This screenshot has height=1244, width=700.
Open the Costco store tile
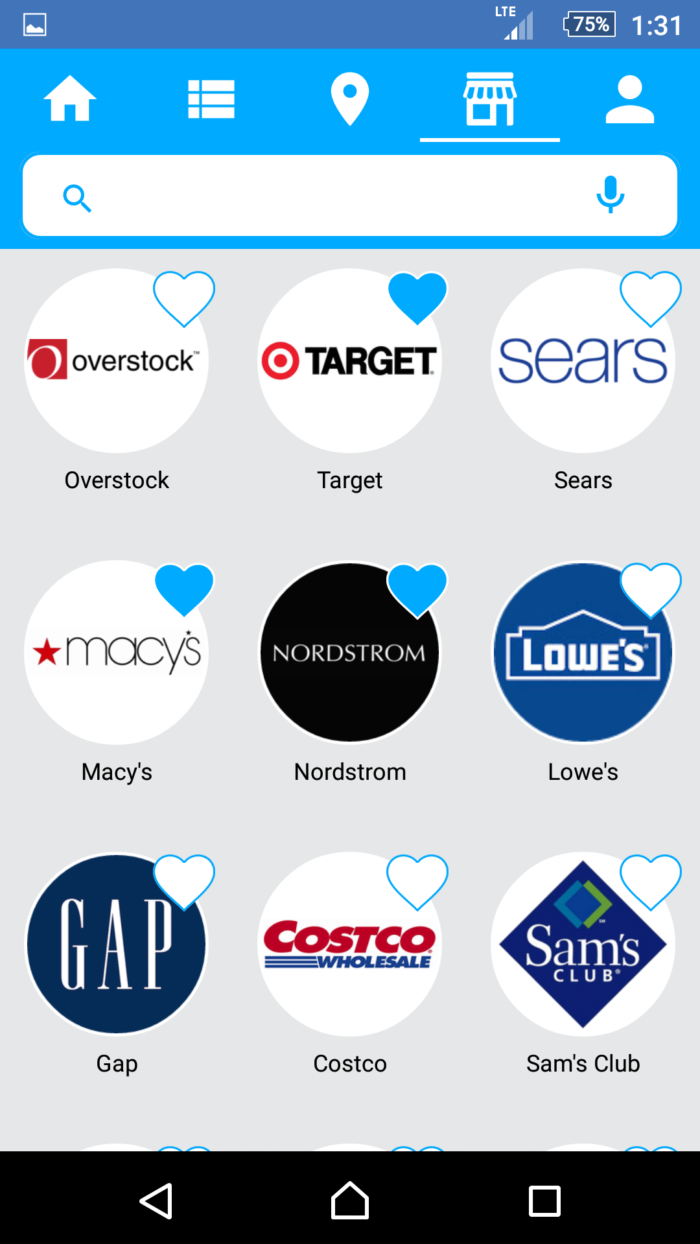pos(349,945)
